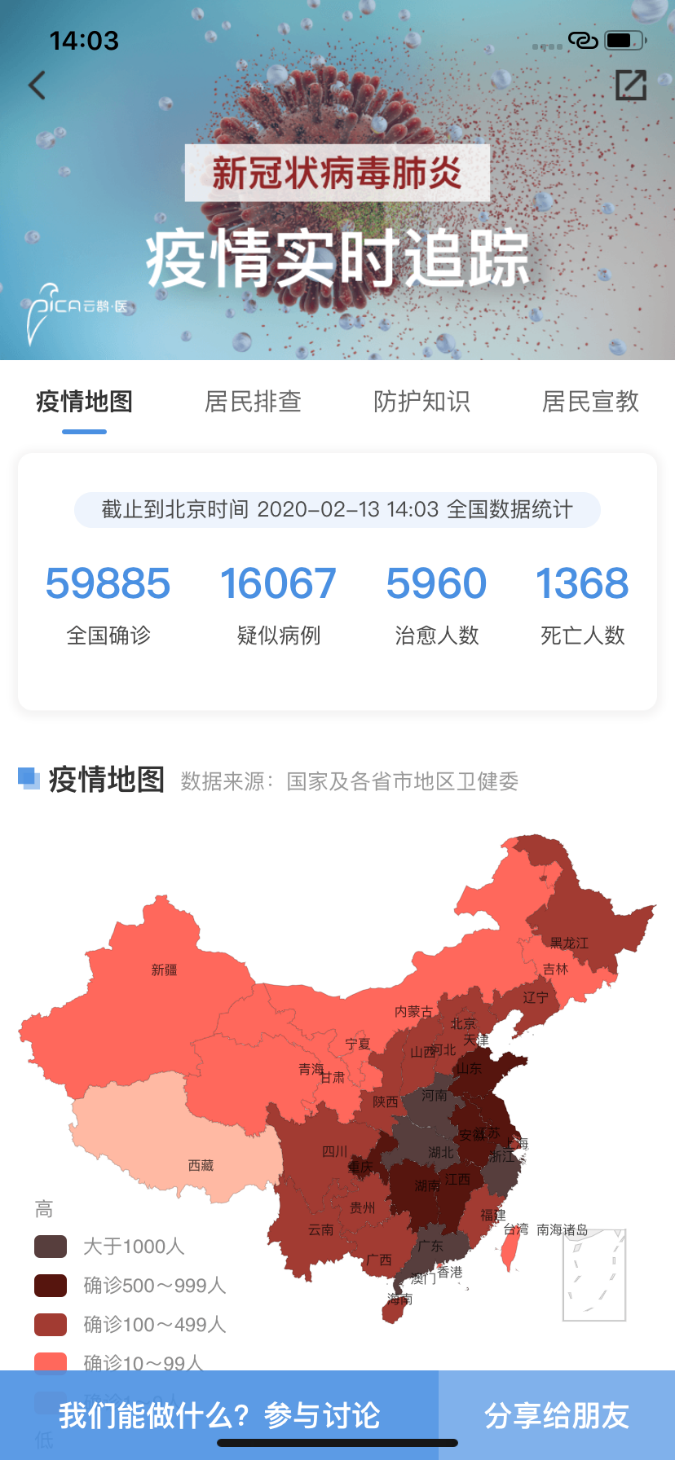The height and width of the screenshot is (1460, 675).
Task: Go back using the arrow
Action: pos(37,85)
